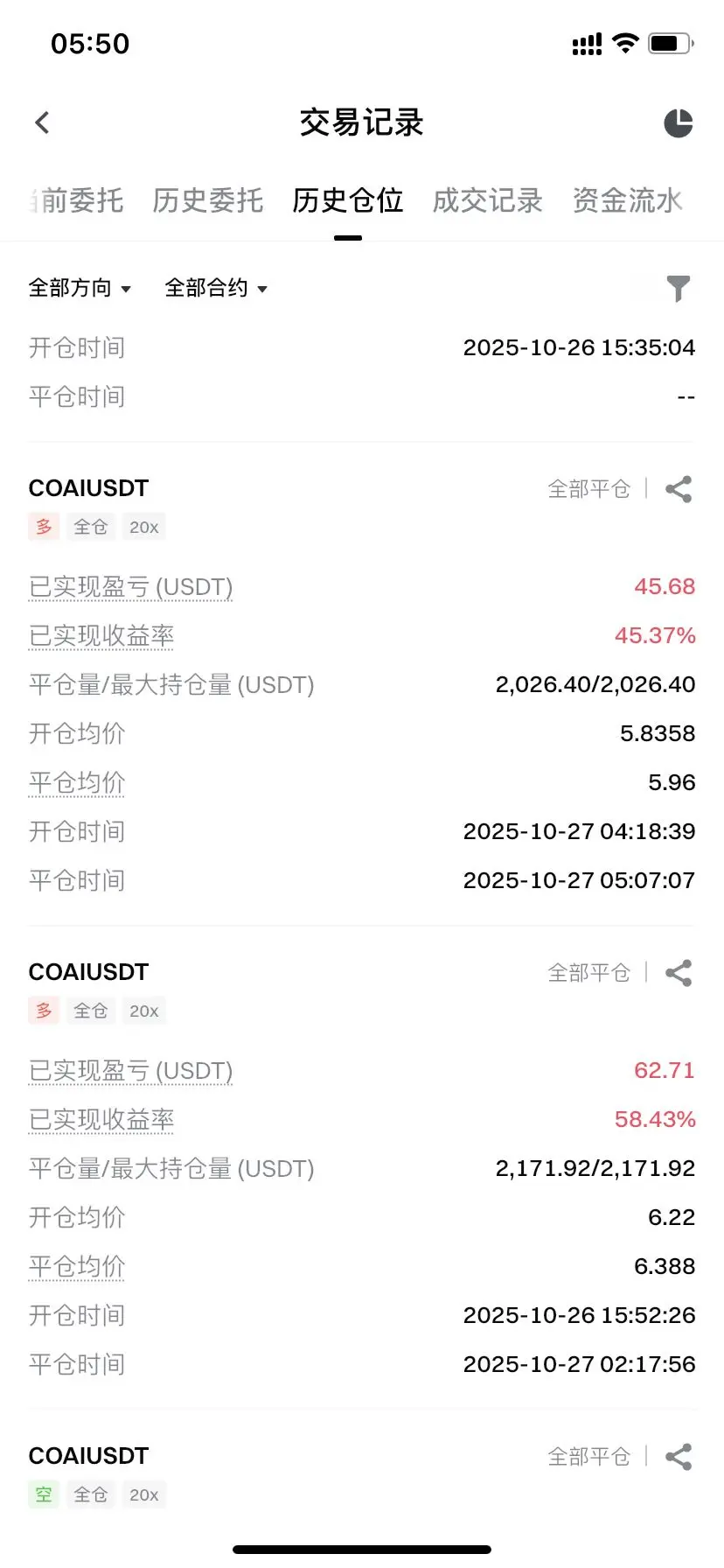This screenshot has width=724, height=1568.
Task: Open the 资金流水 tab
Action: tap(627, 201)
